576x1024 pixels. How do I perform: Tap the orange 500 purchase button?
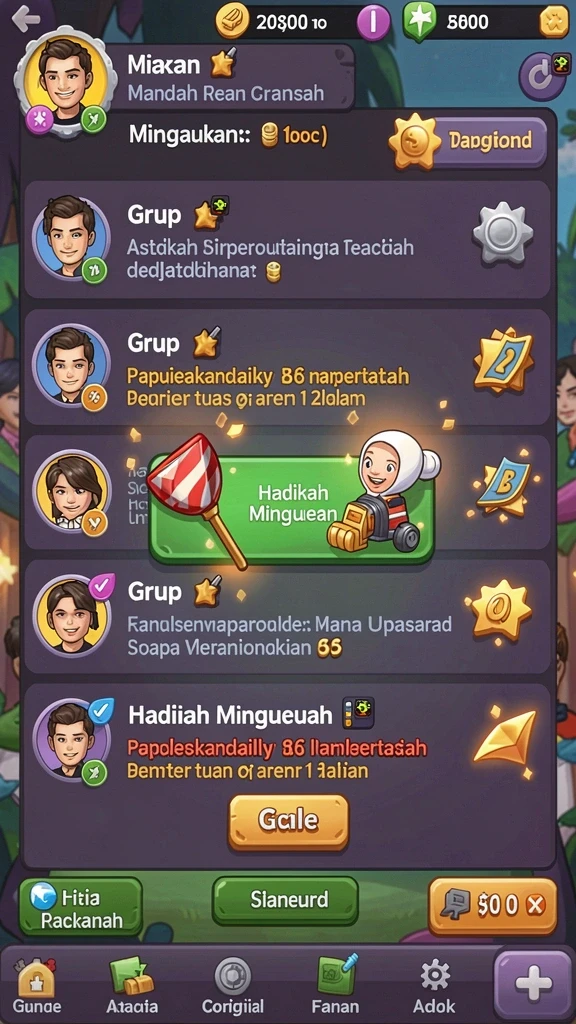492,906
